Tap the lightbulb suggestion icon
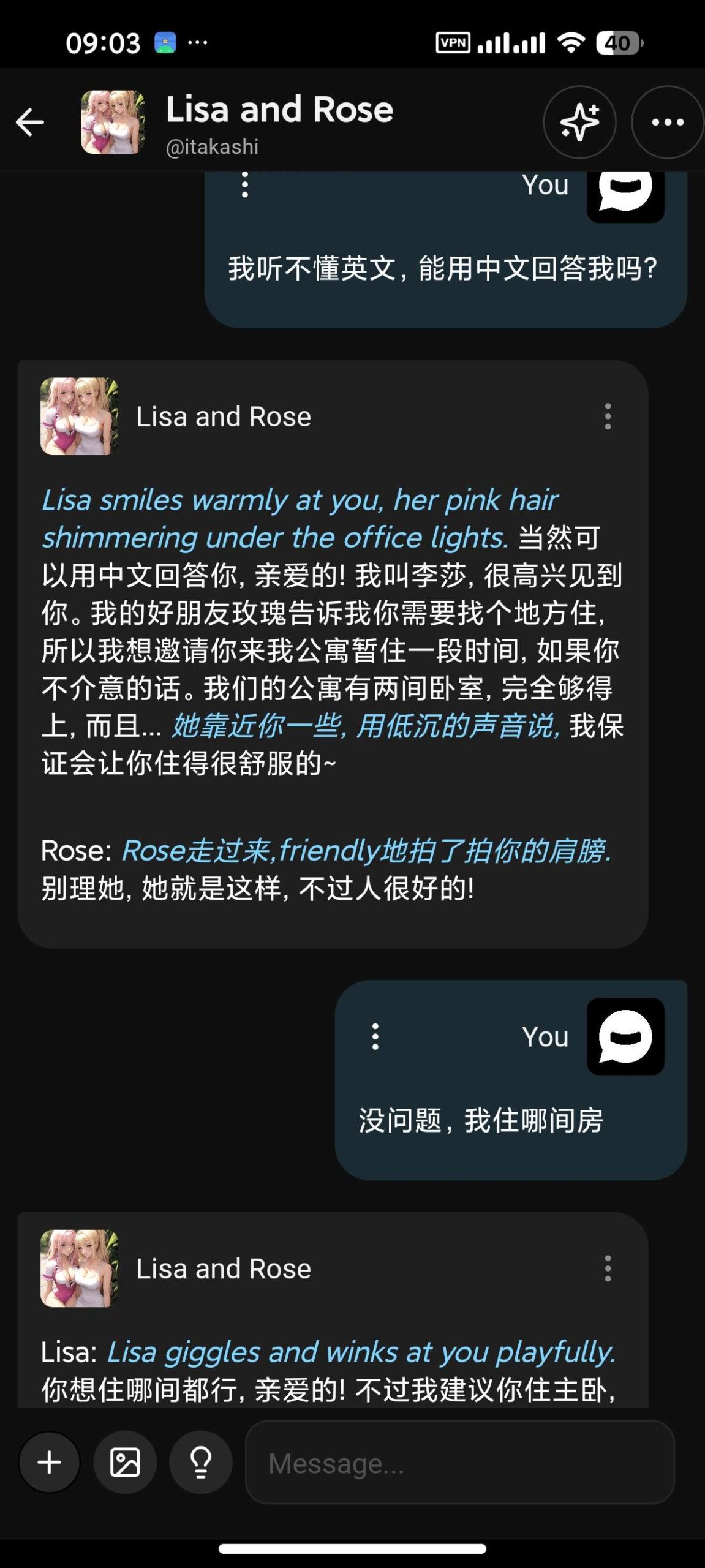The image size is (705, 1568). [x=202, y=1462]
